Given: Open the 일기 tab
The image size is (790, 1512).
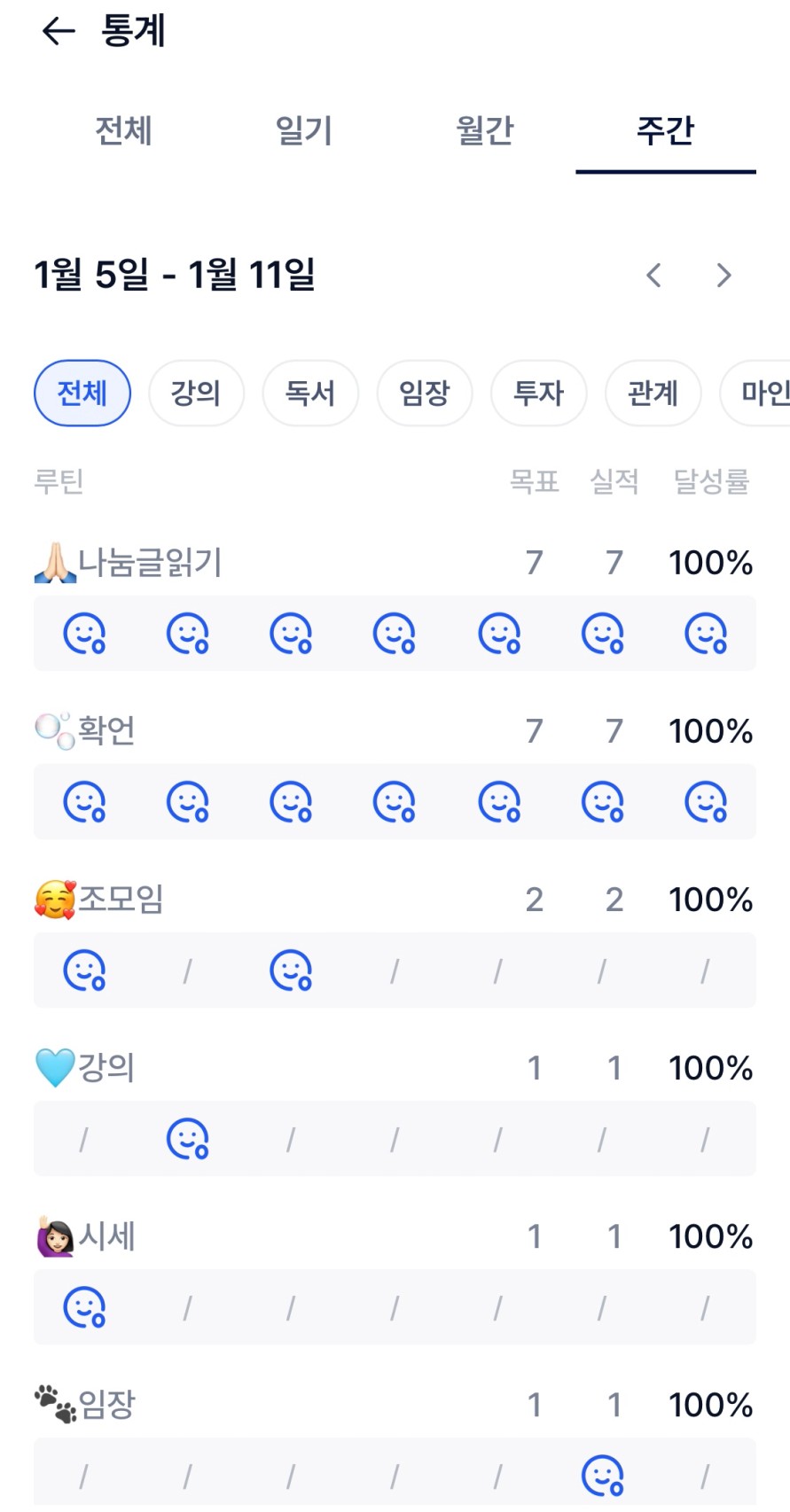Looking at the screenshot, I should click(304, 131).
